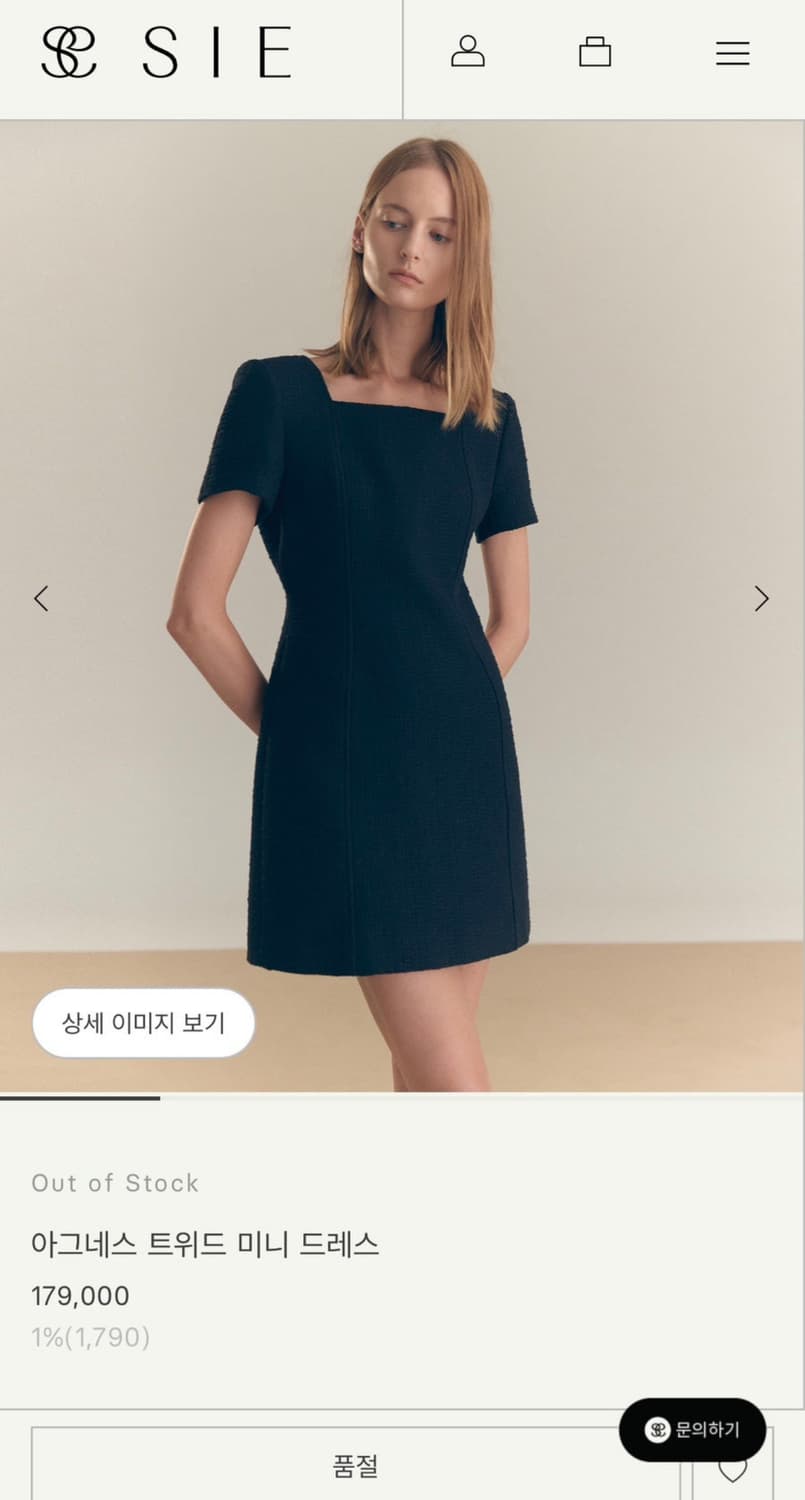Image resolution: width=805 pixels, height=1500 pixels.
Task: Click the image carousel progress bar
Action: tap(80, 1099)
